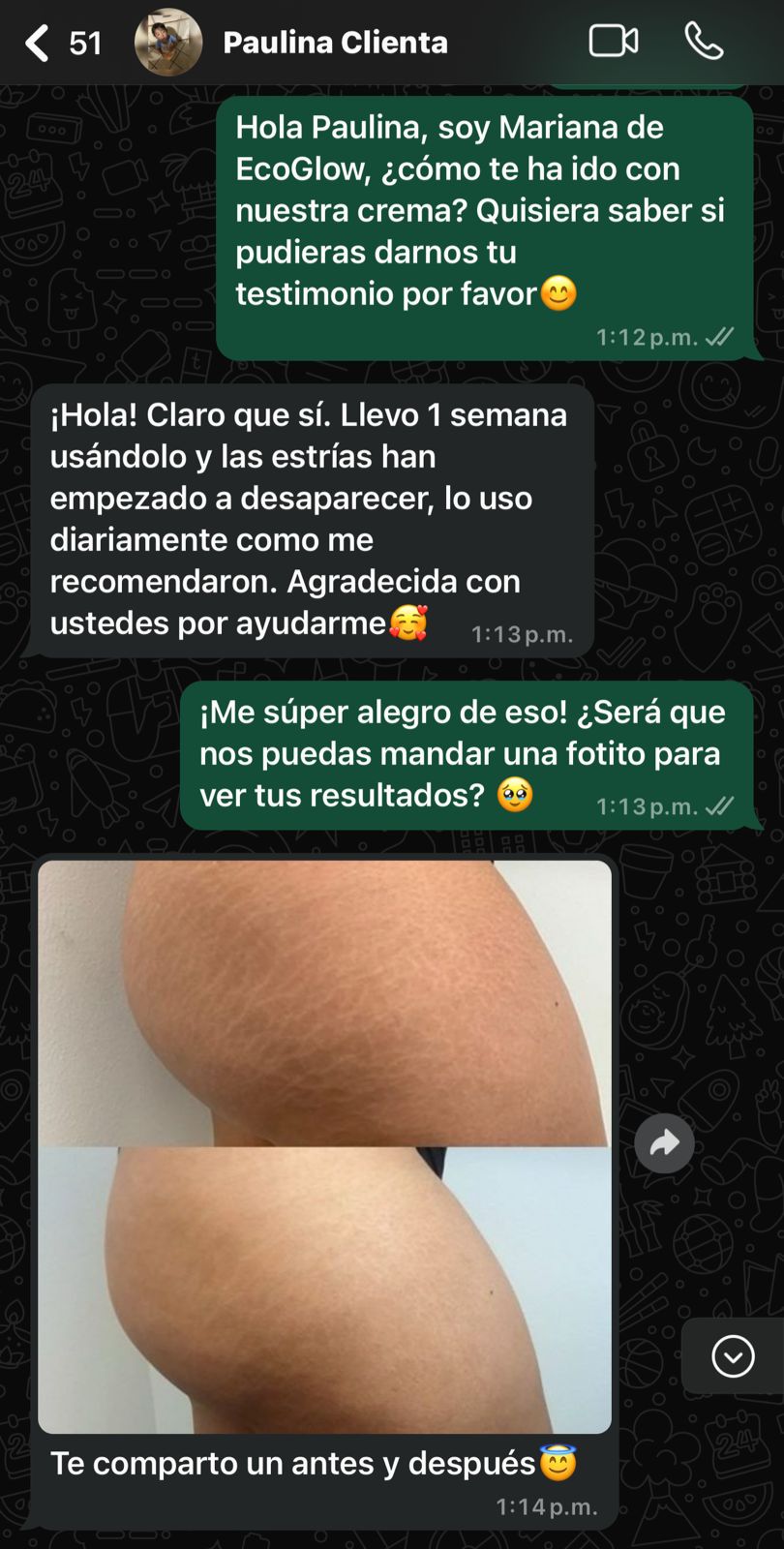Jump to the latest messages
The width and height of the screenshot is (784, 1549).
(733, 1355)
